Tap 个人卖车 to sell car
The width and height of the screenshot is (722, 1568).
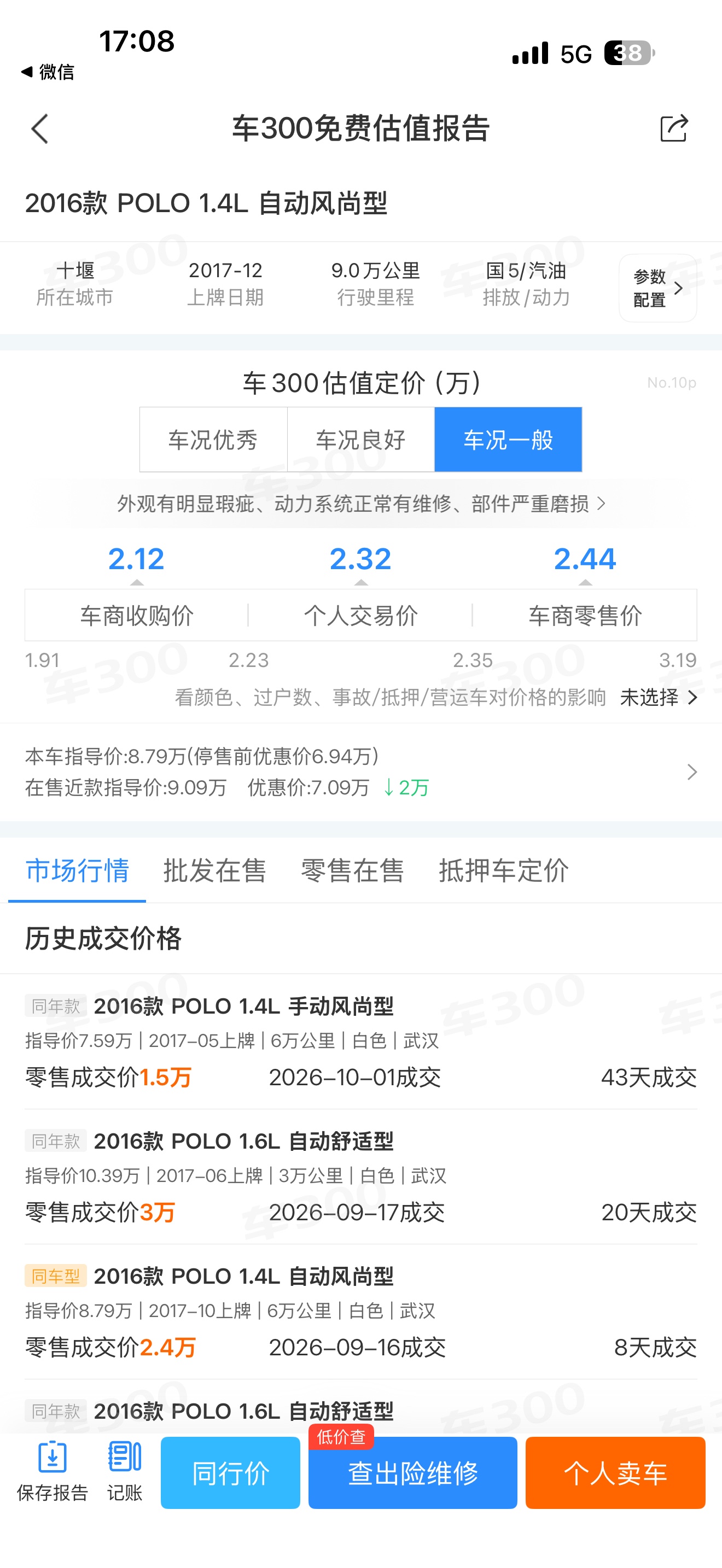click(615, 1473)
